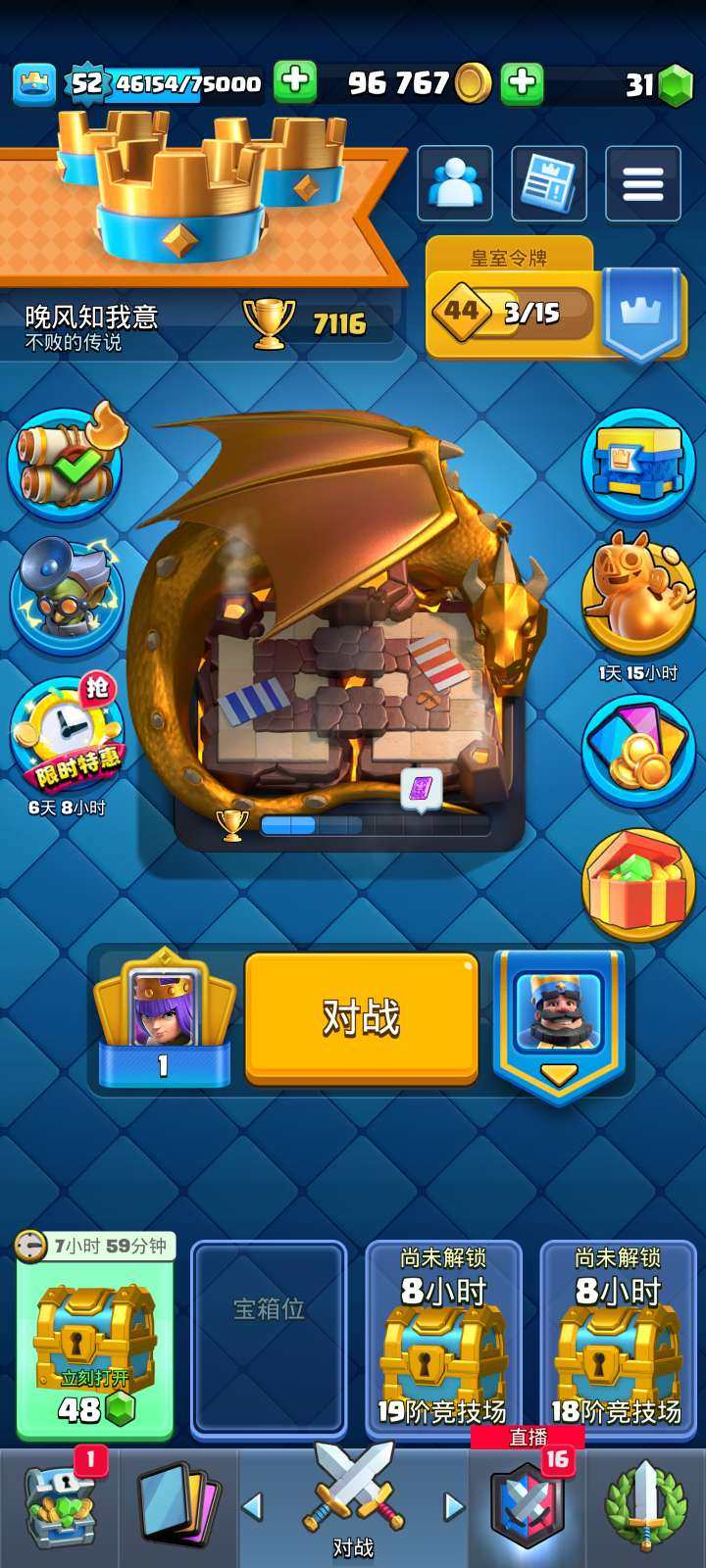Expand the king game mode selector
Image resolution: width=706 pixels, height=1568 pixels.
point(559,1024)
